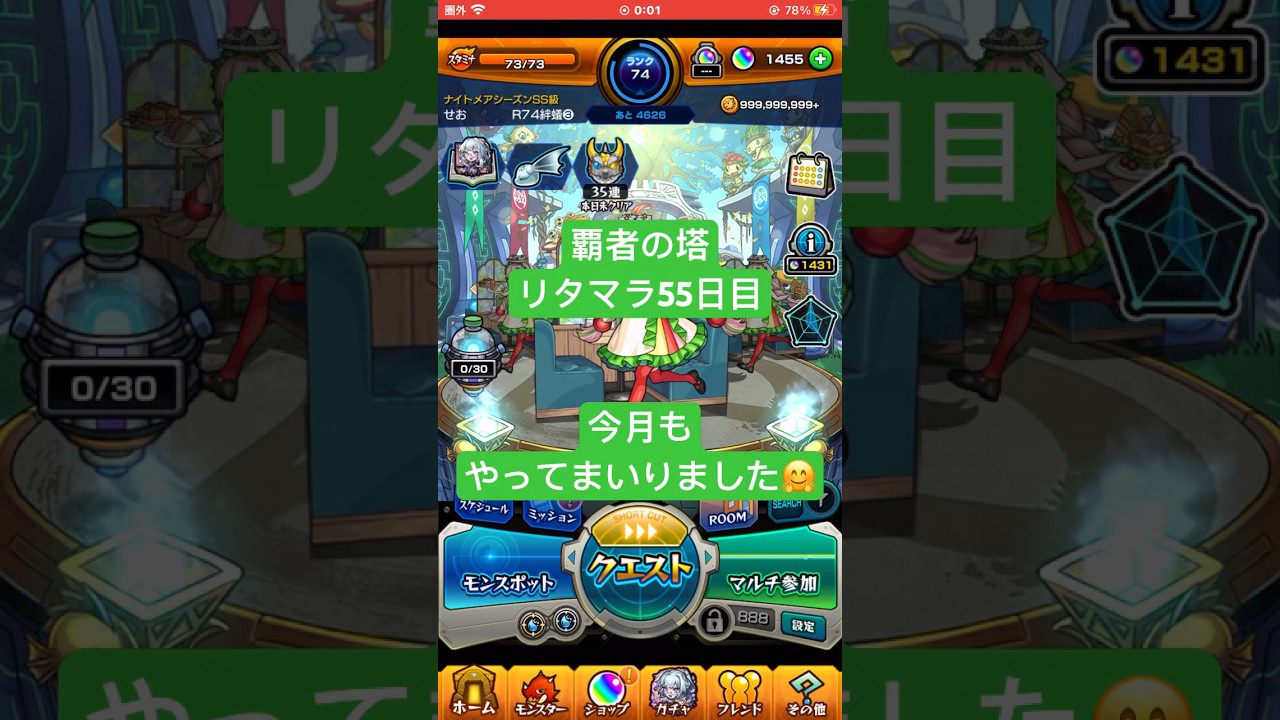This screenshot has height=720, width=1280.
Task: Open the スケジュール shortcut
Action: [x=484, y=508]
